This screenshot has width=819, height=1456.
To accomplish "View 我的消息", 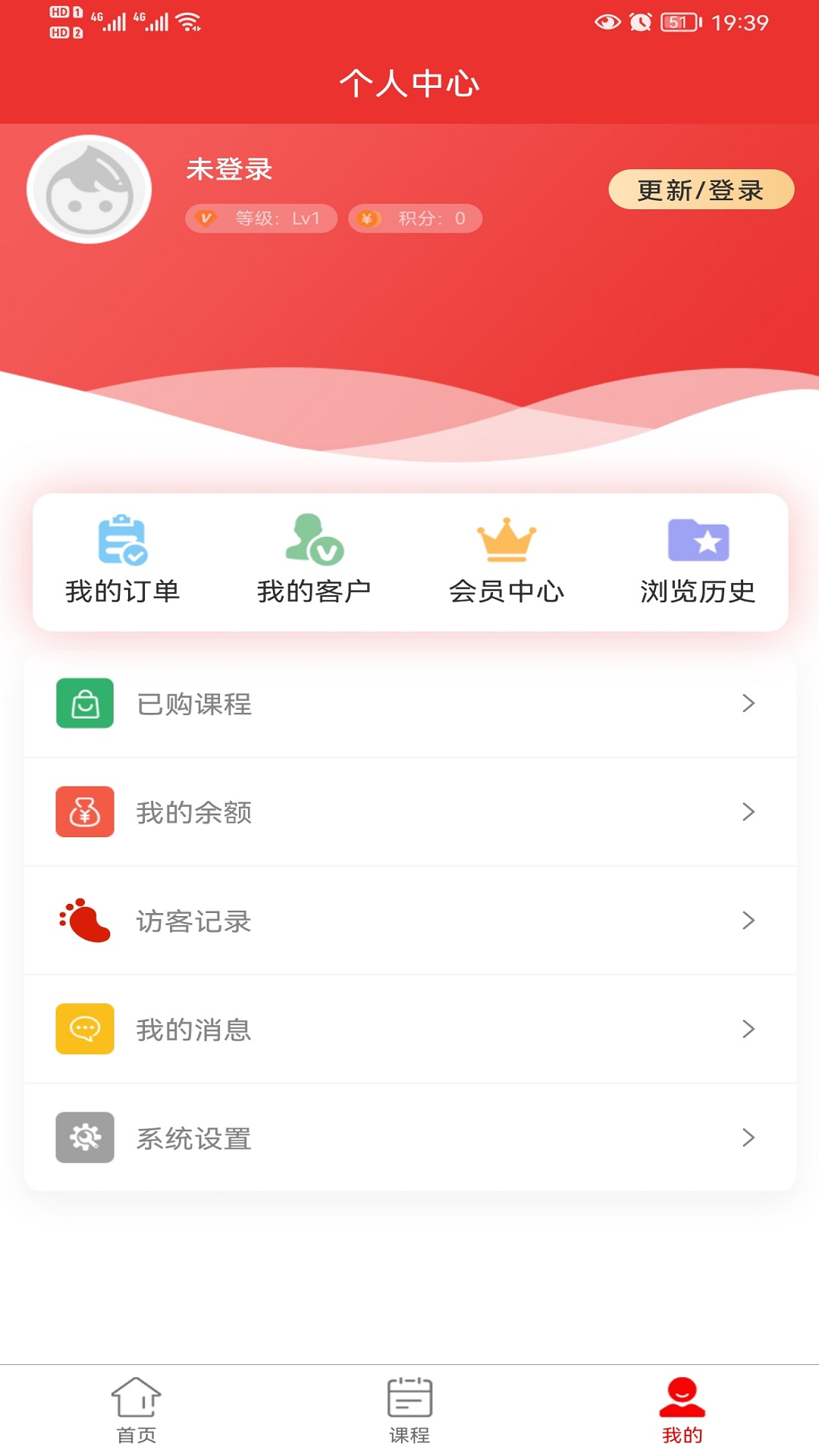I will pos(409,1029).
